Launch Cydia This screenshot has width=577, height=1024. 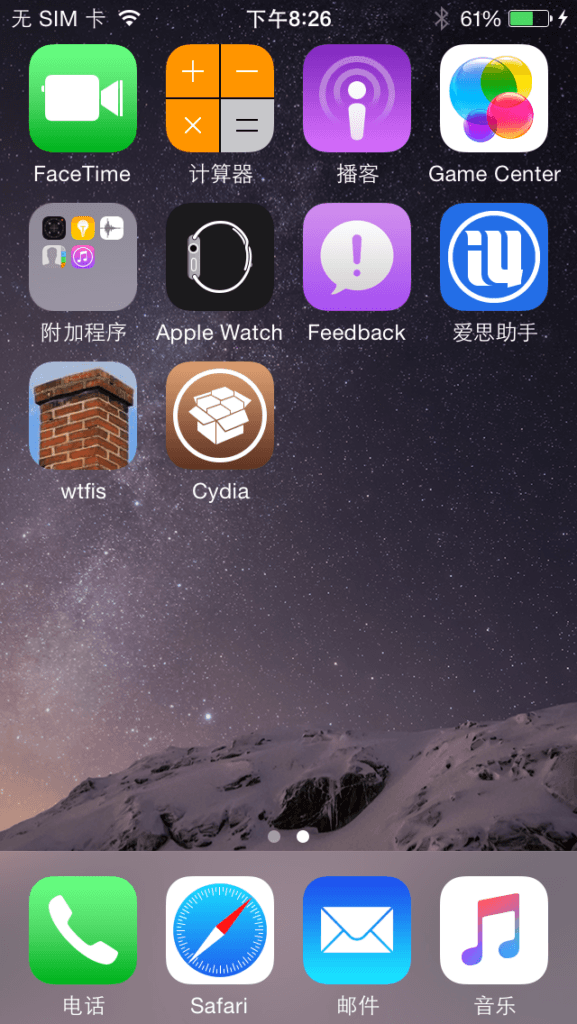(x=220, y=415)
